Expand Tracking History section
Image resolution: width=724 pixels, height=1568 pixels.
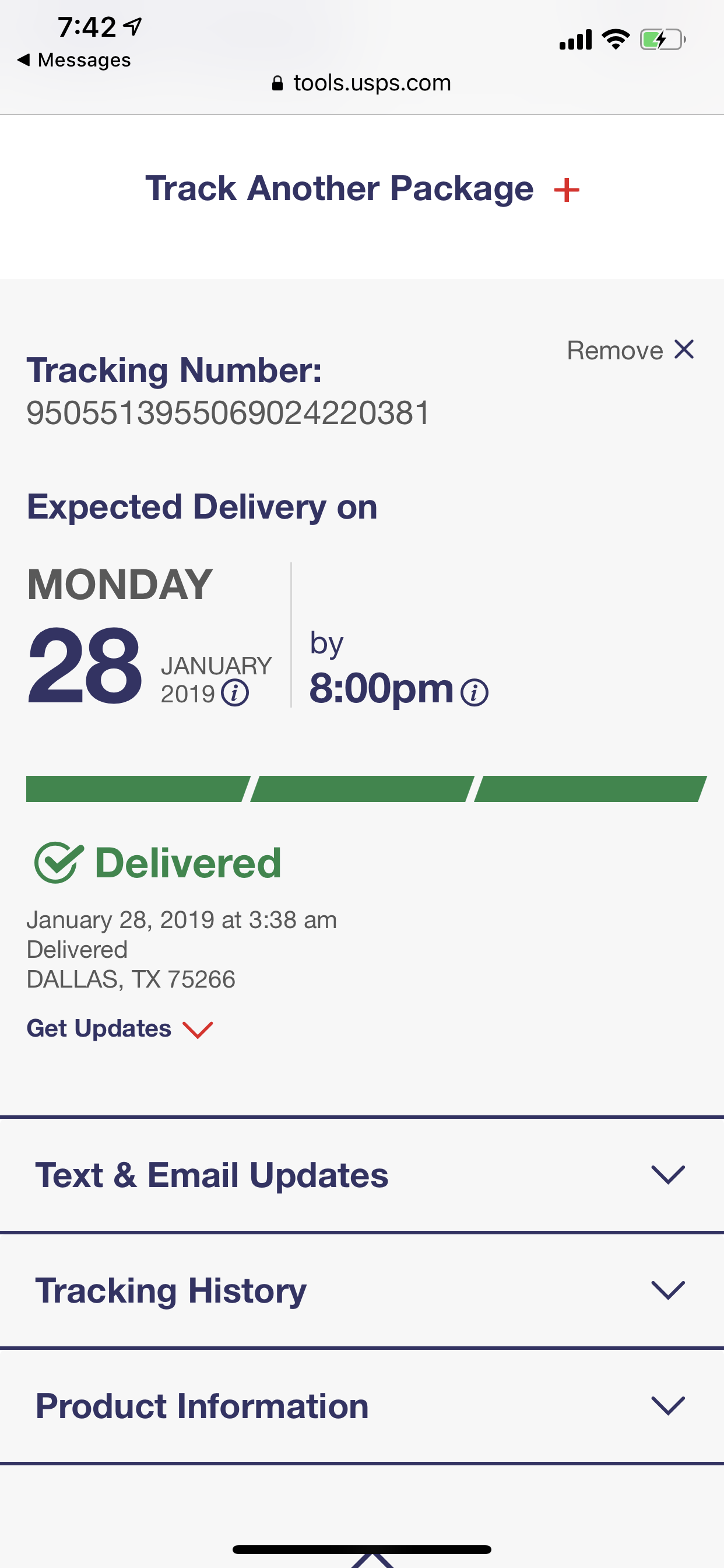click(x=362, y=1290)
